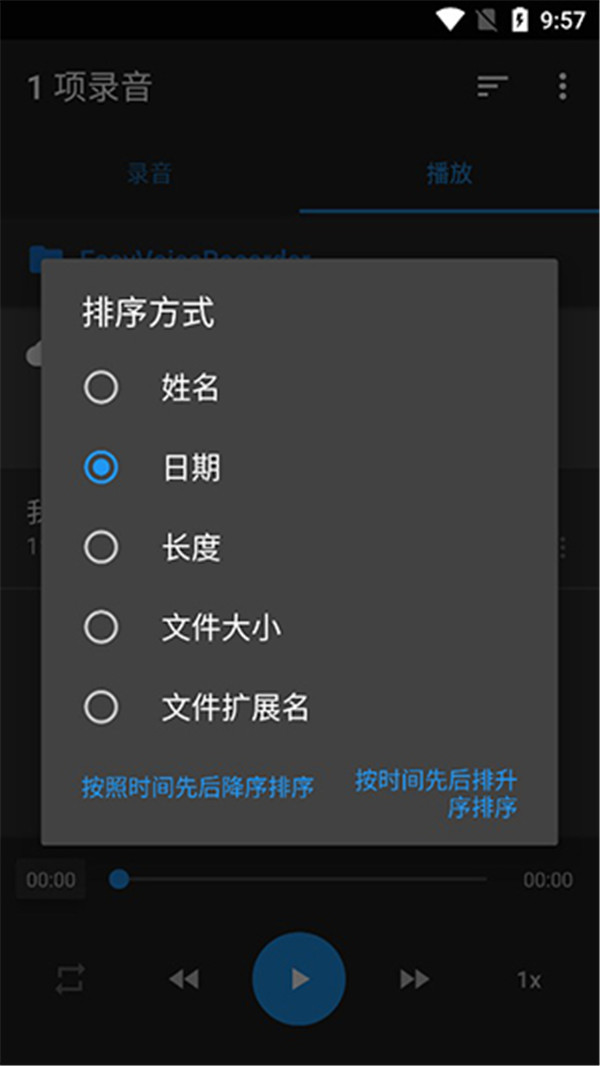Image resolution: width=600 pixels, height=1066 pixels.
Task: Pick the 文件大小 radio button
Action: [x=101, y=628]
